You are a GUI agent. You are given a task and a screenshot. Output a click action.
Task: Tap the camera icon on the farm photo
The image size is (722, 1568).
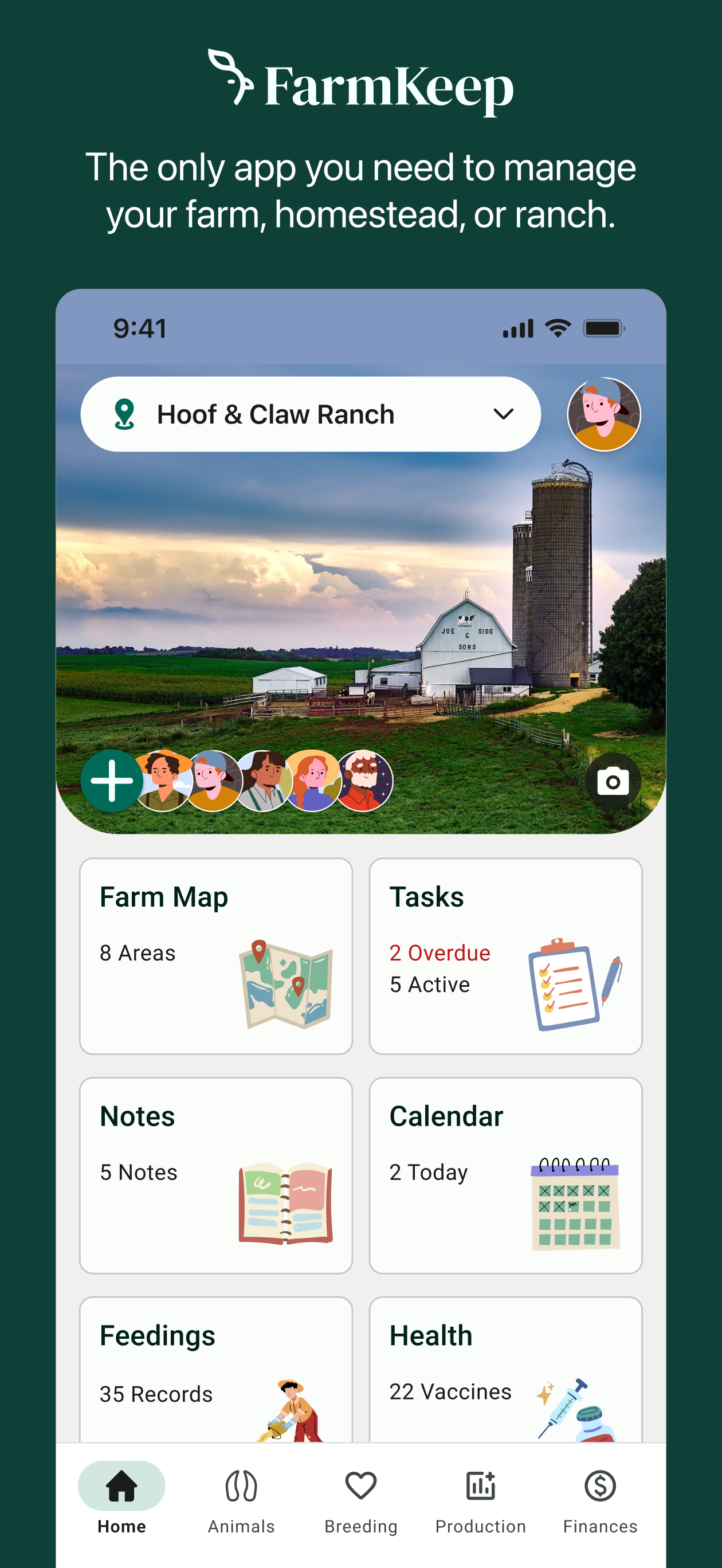[x=613, y=781]
